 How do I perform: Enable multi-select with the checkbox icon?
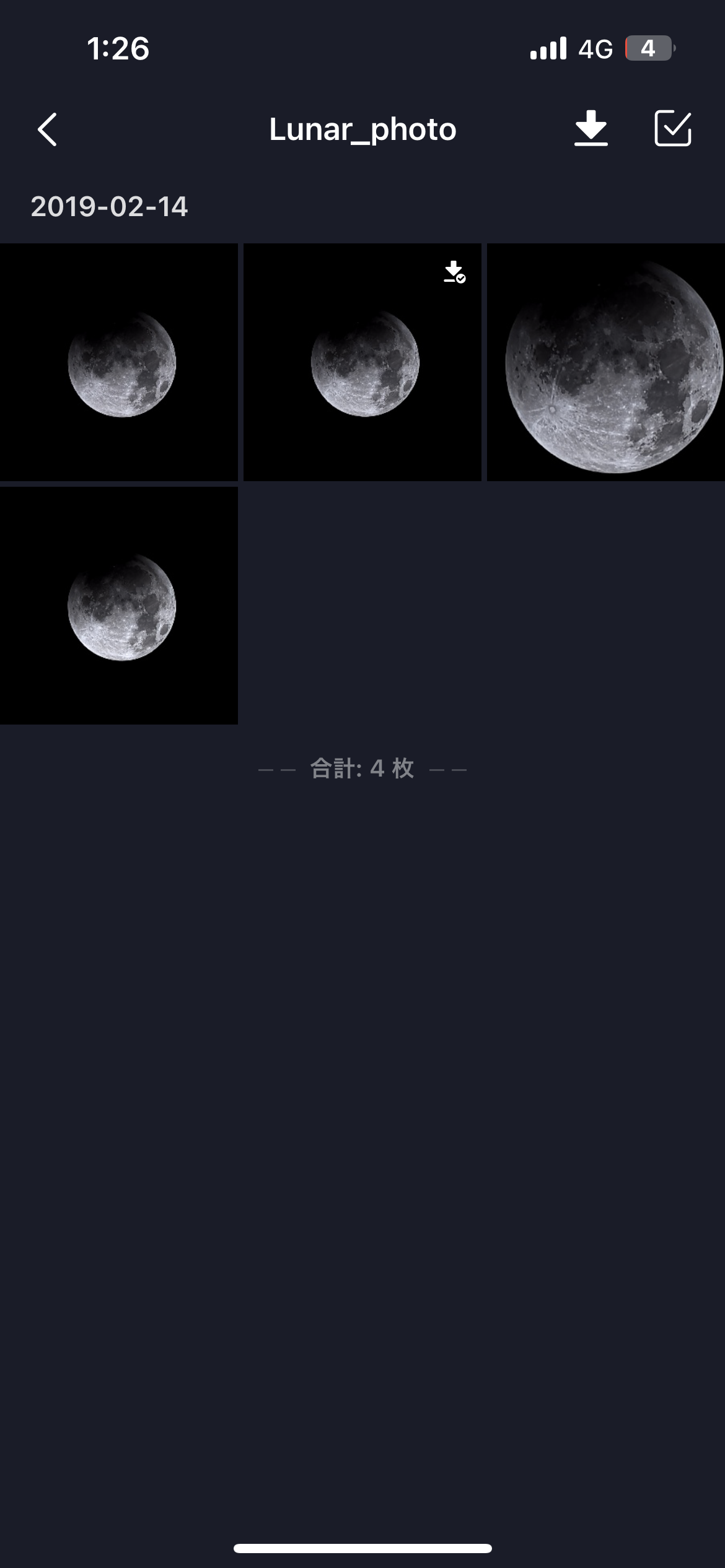672,129
